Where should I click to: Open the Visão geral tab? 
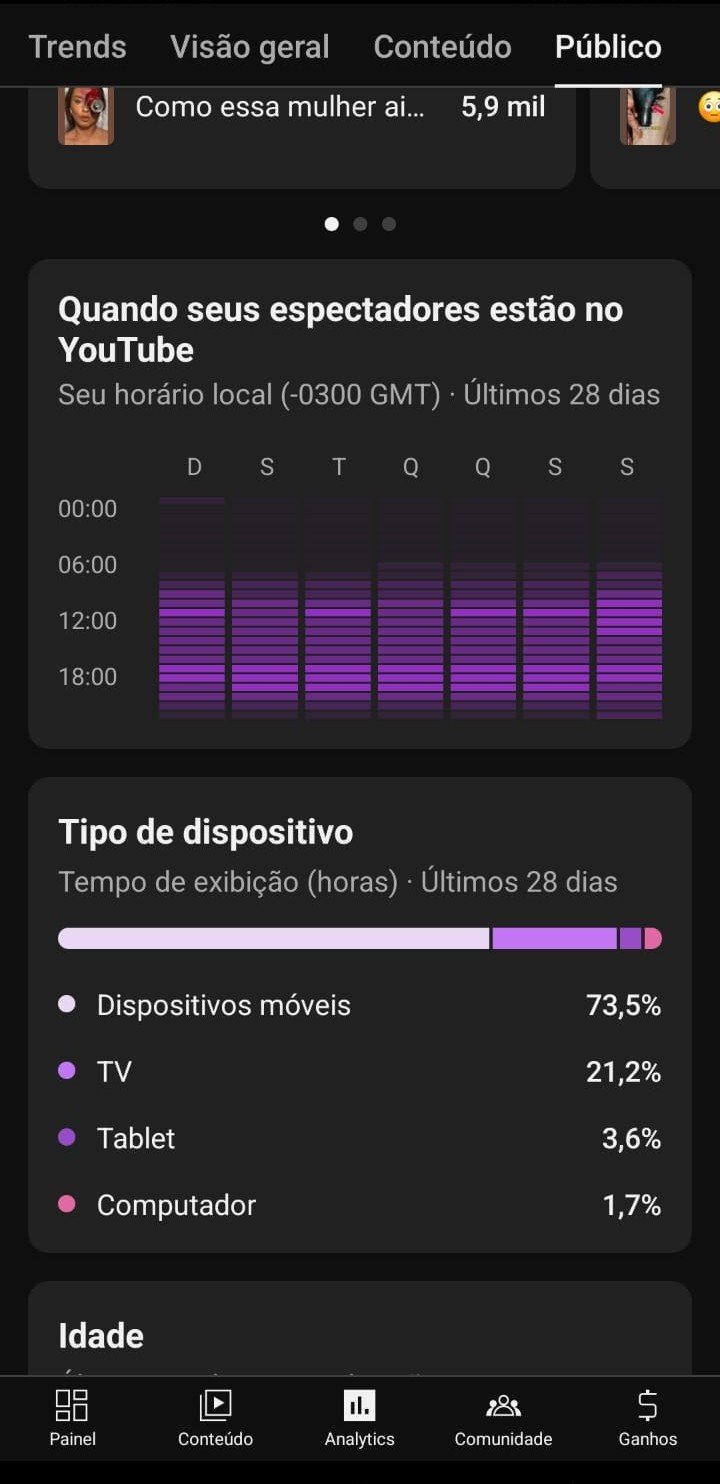[250, 47]
